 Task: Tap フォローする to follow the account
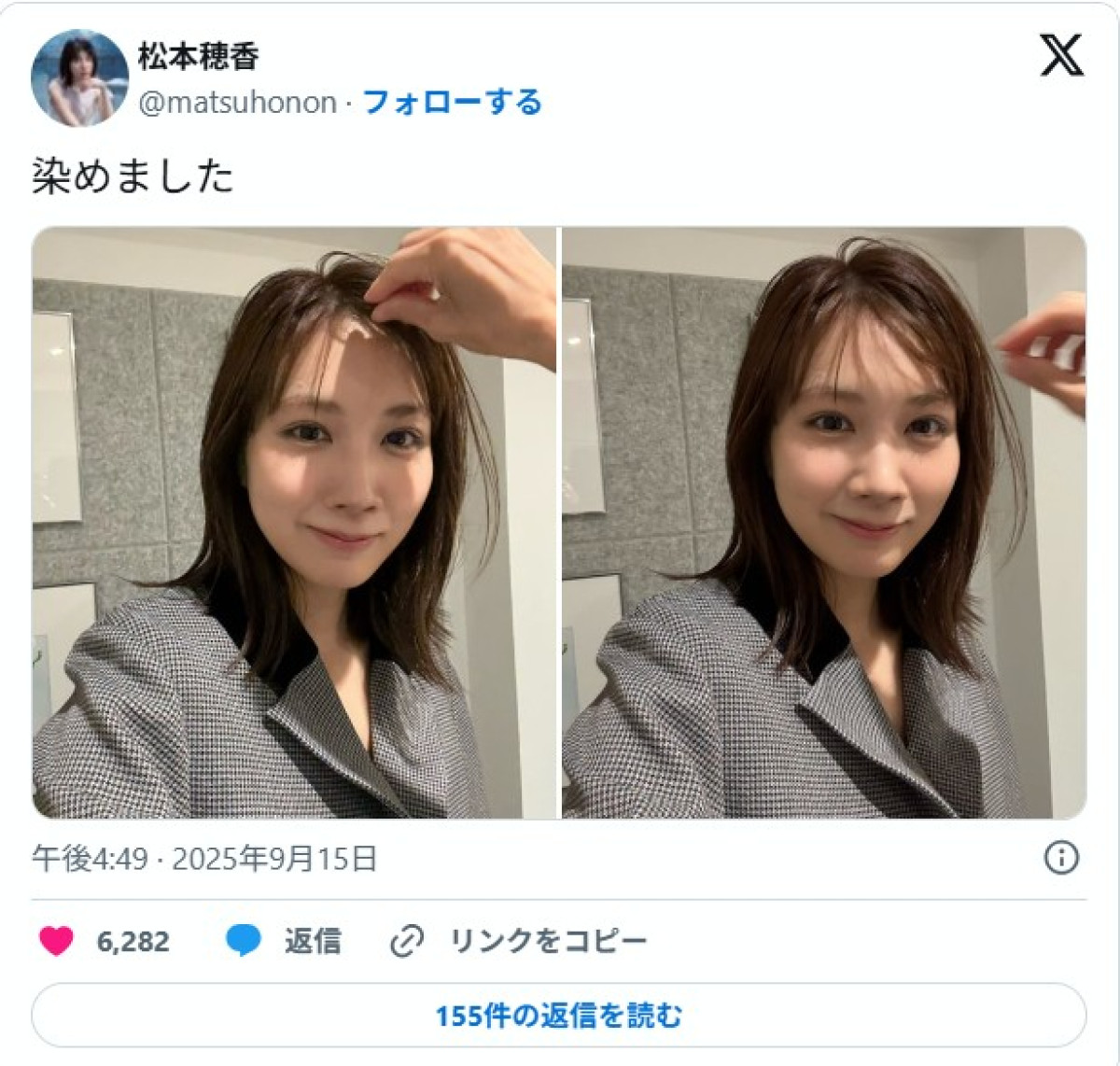tap(452, 102)
